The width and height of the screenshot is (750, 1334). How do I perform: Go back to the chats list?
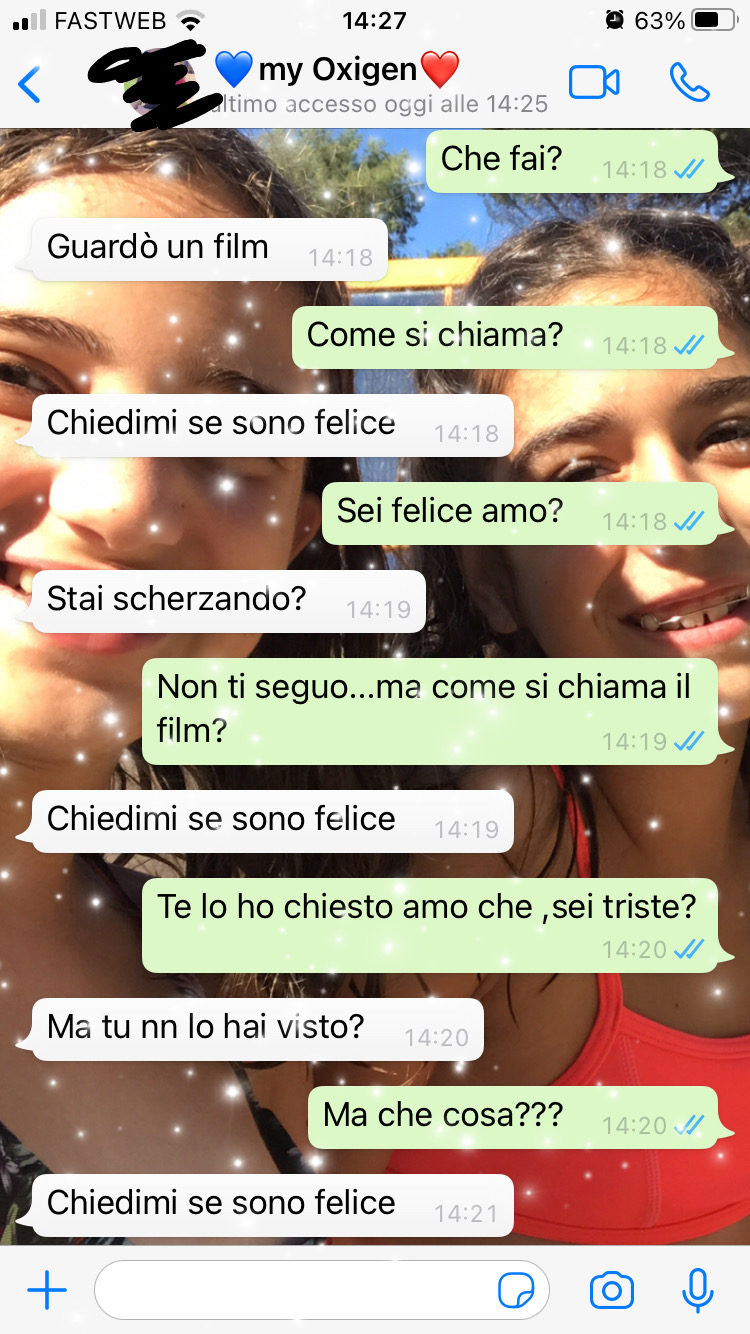pos(30,85)
